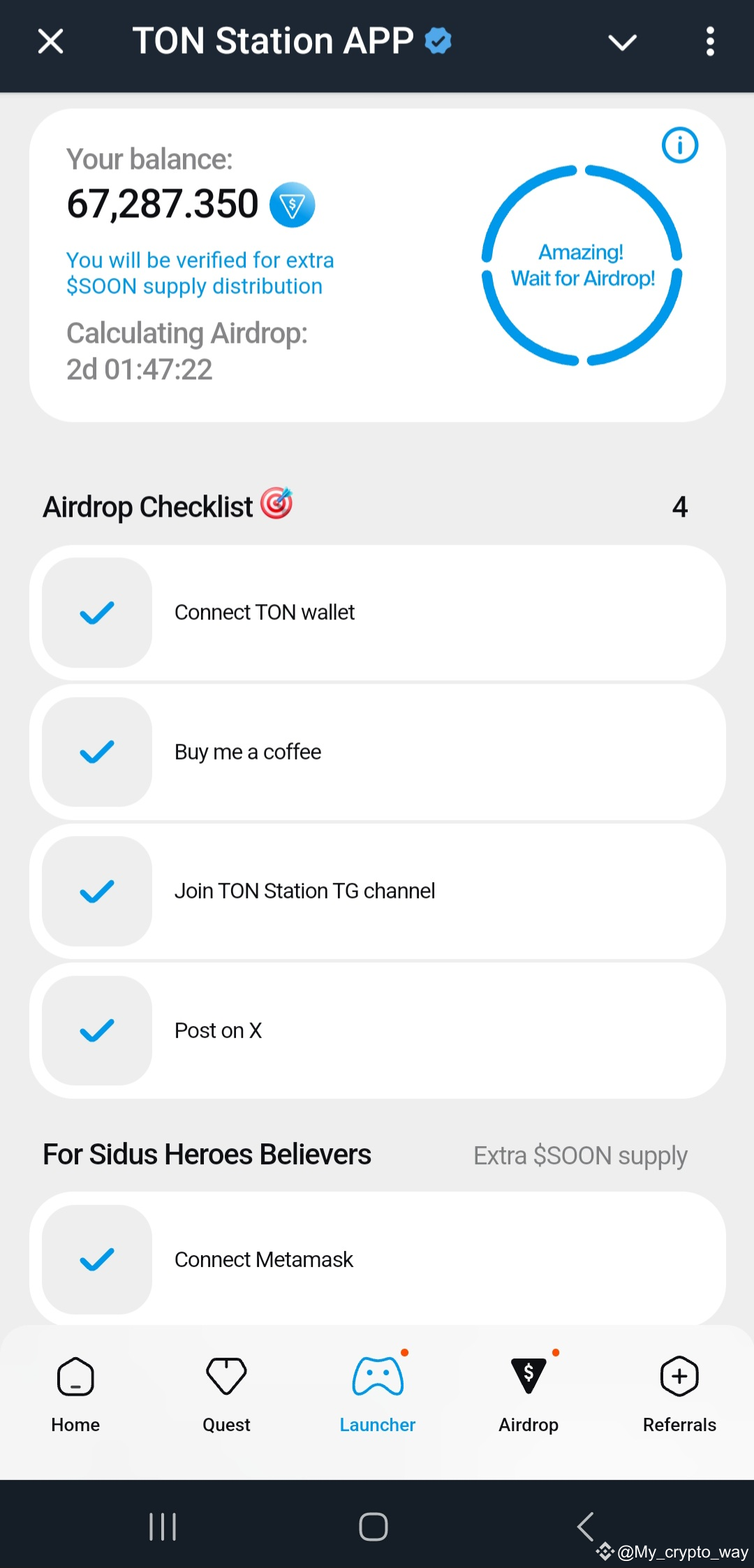Open recent apps from navigation bar
The image size is (754, 1568).
[163, 1526]
